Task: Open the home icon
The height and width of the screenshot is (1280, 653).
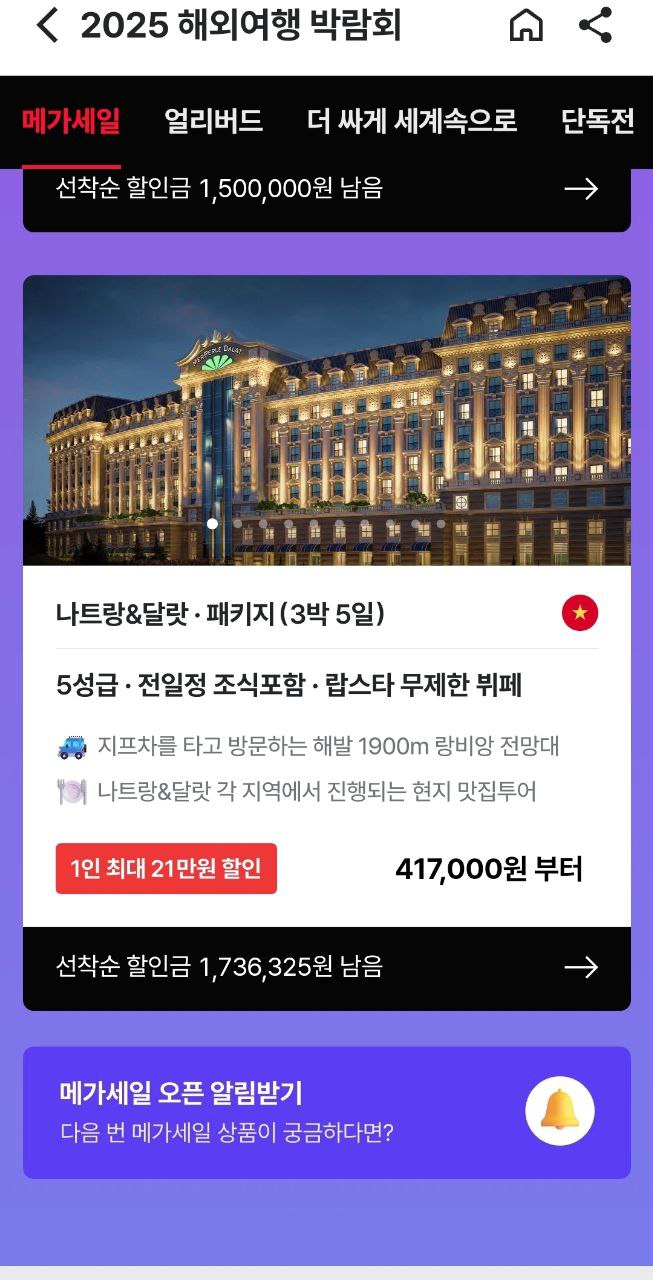Action: coord(526,27)
